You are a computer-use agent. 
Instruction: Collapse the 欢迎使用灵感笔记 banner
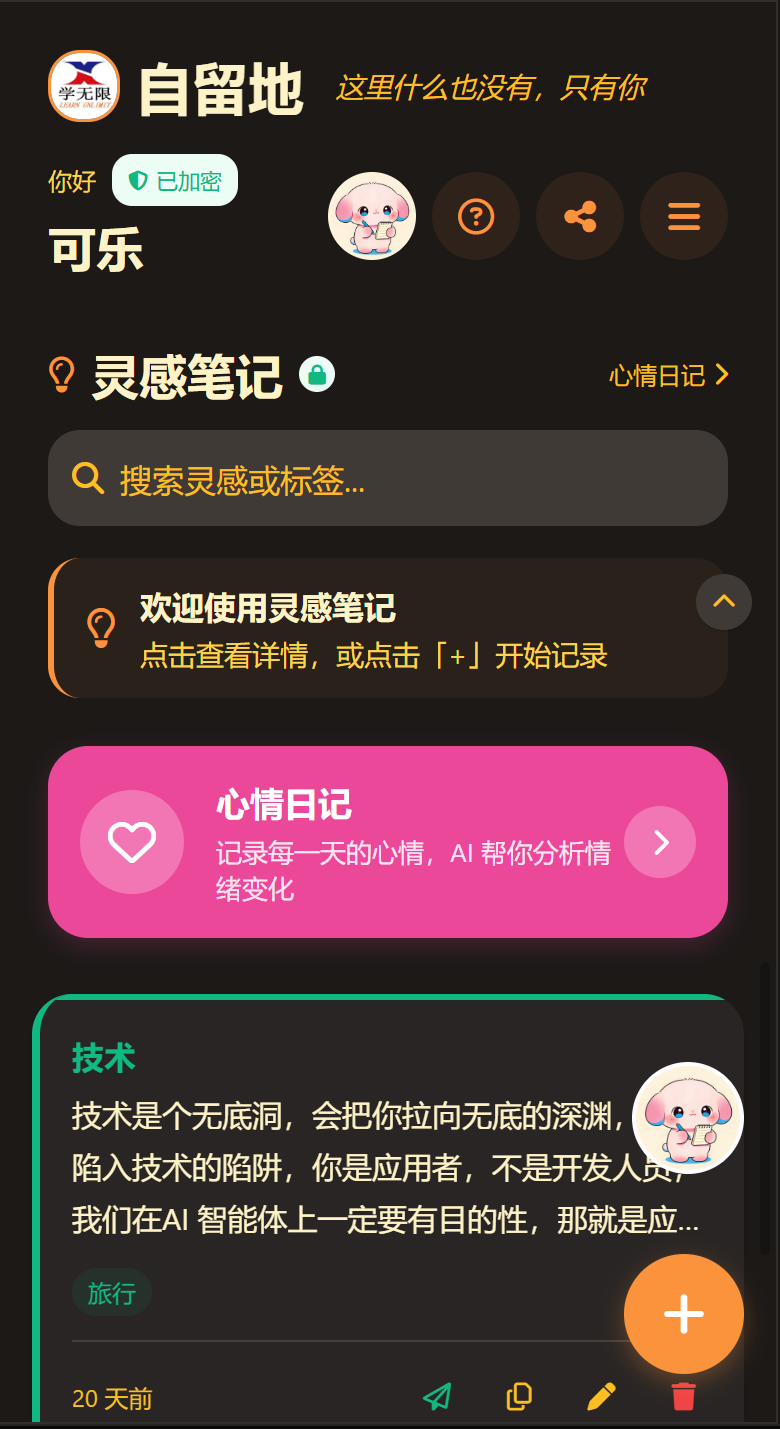tap(723, 602)
